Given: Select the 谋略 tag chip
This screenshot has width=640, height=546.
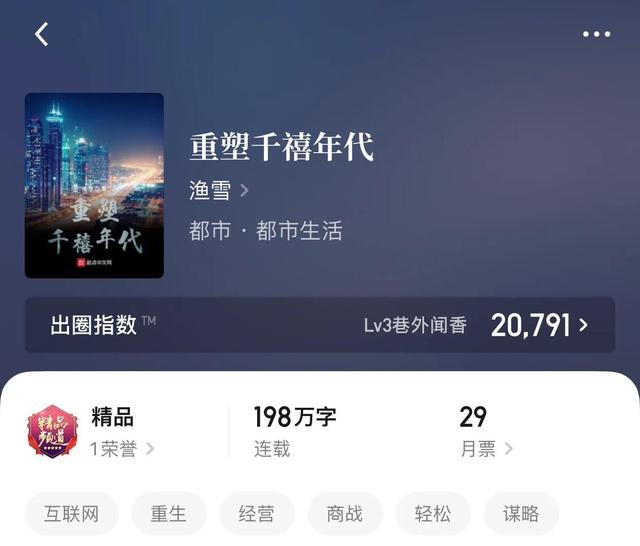Looking at the screenshot, I should pos(521,514).
